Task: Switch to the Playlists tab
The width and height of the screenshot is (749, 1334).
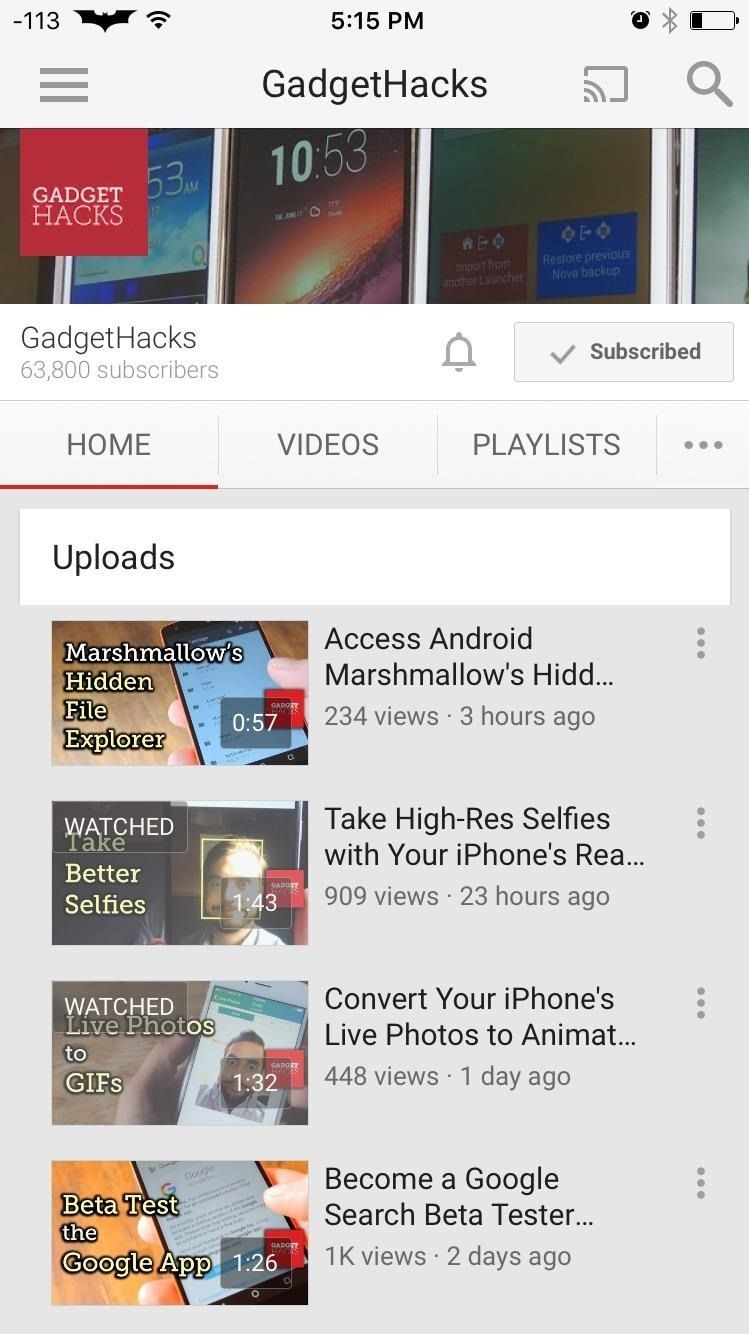Action: 546,445
